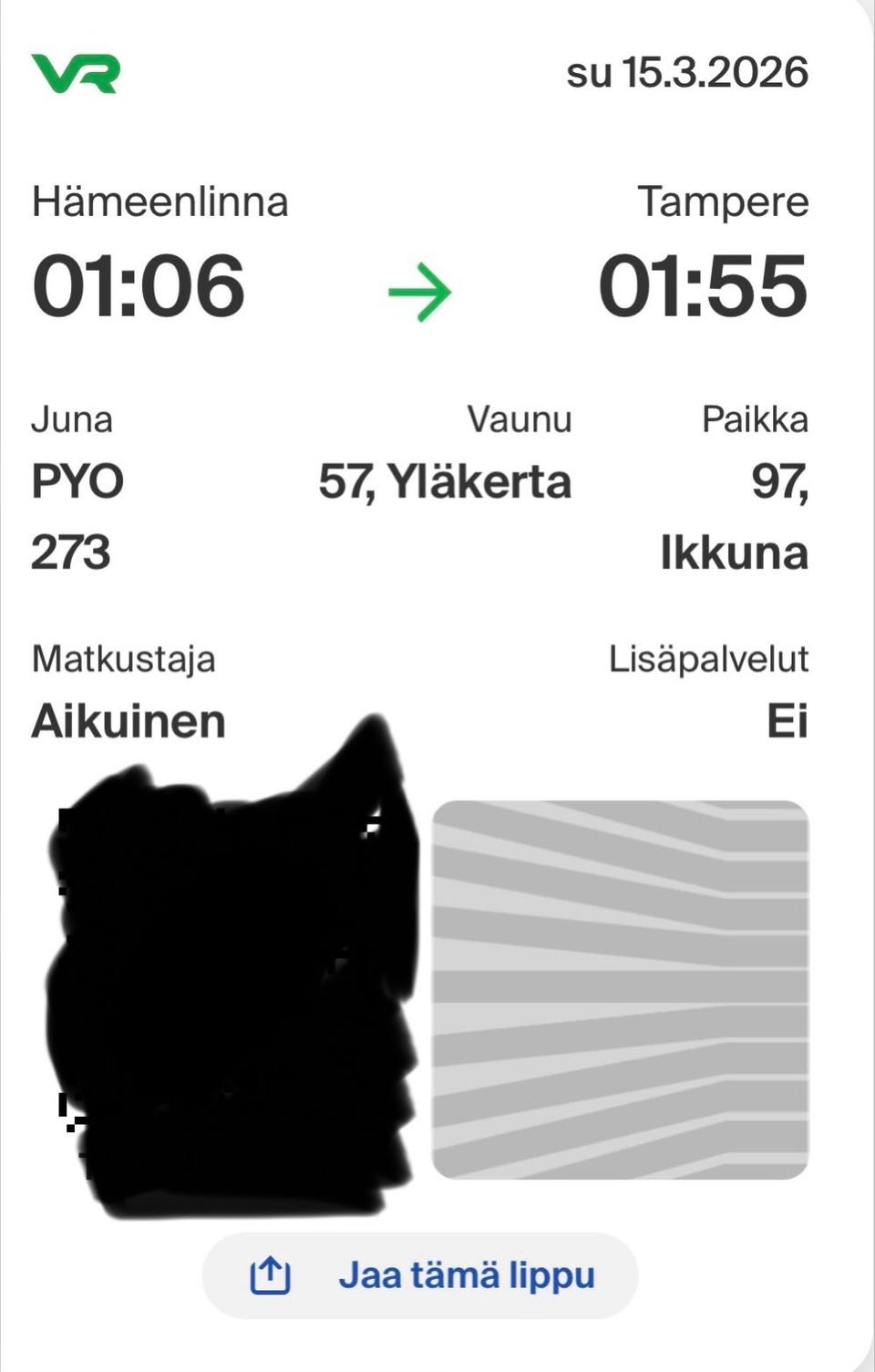Viewport: 875px width, 1372px height.
Task: Click the Lisäpalvelut label
Action: 708,658
